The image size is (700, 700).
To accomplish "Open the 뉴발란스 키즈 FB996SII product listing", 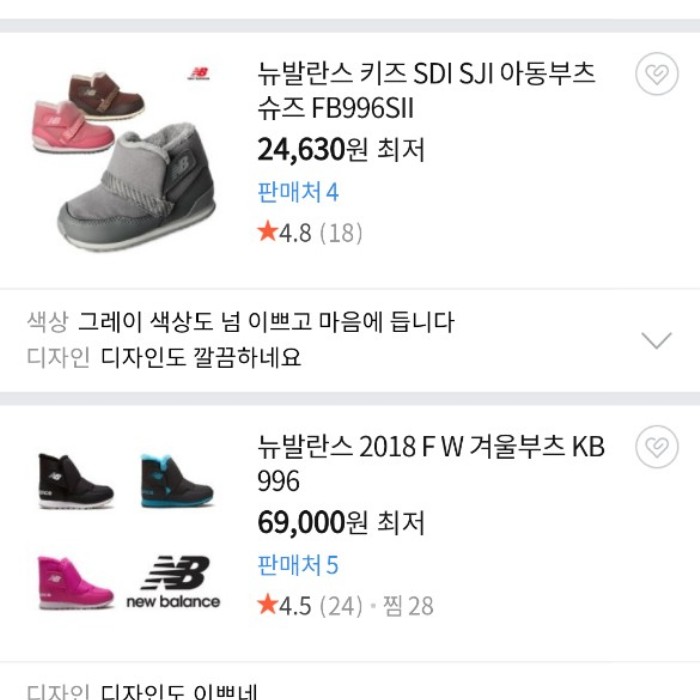I will 425,89.
